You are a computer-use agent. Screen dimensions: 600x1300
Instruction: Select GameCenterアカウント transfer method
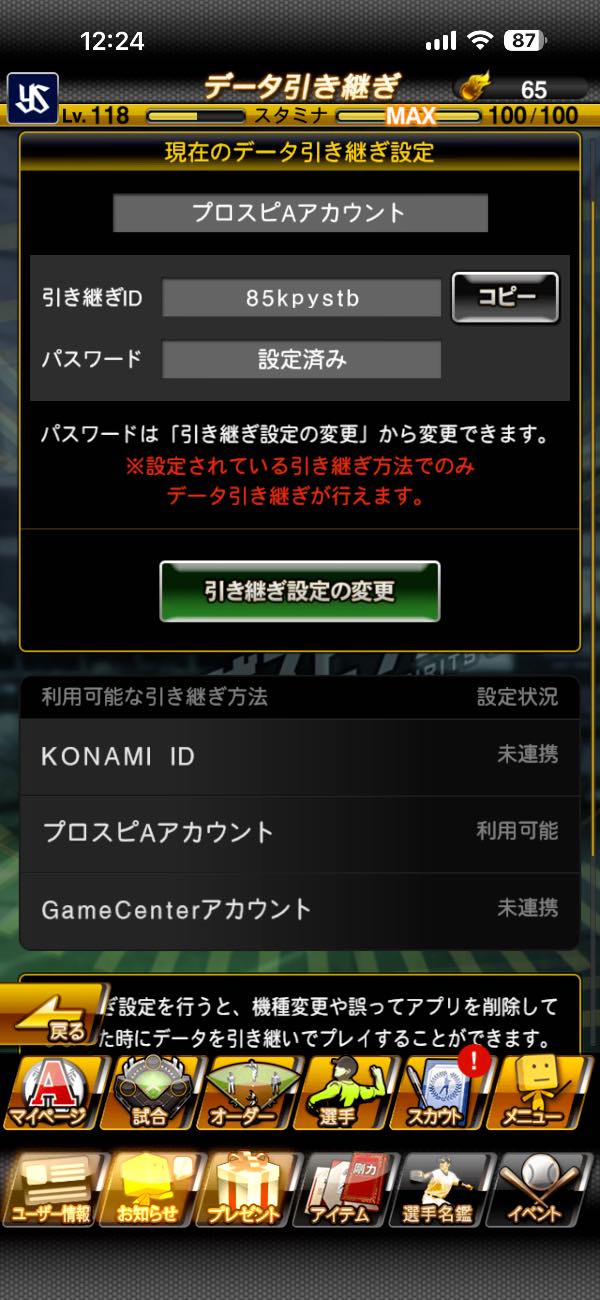tap(300, 910)
